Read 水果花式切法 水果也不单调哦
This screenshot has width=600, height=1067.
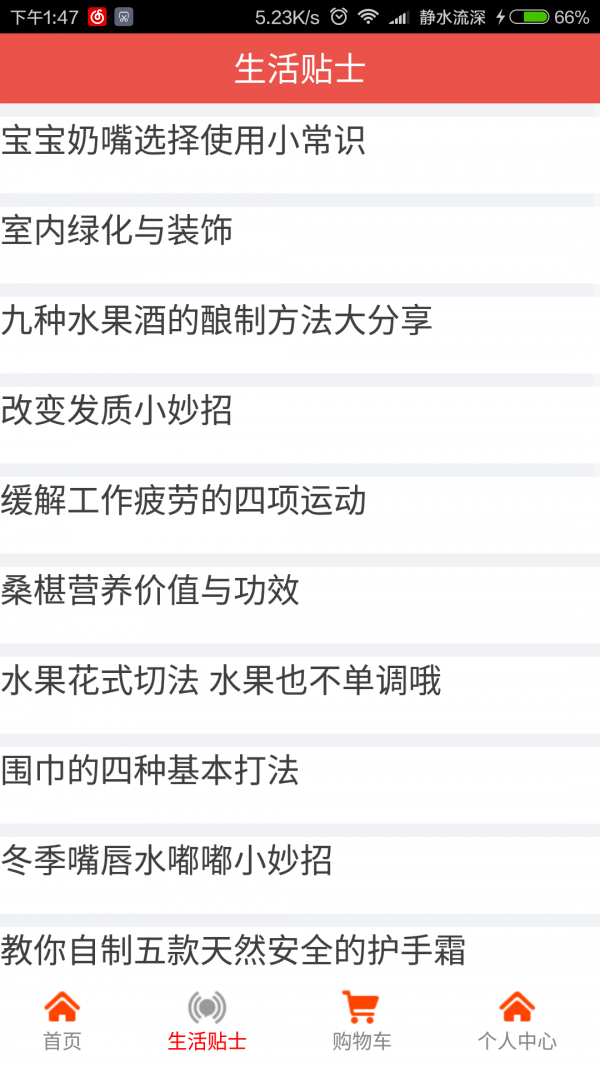[x=221, y=681]
